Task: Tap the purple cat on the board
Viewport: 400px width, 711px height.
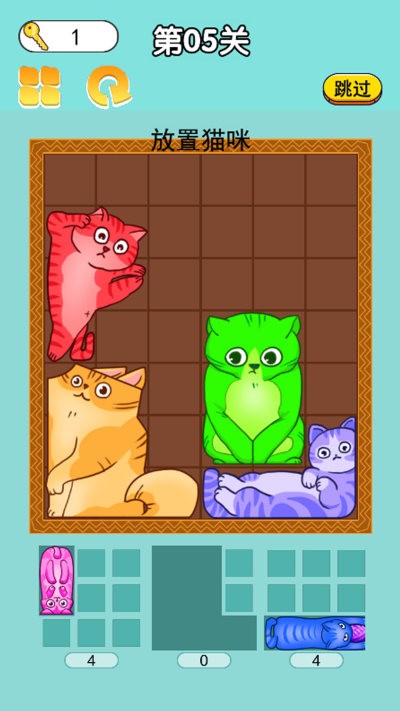Action: [x=280, y=469]
